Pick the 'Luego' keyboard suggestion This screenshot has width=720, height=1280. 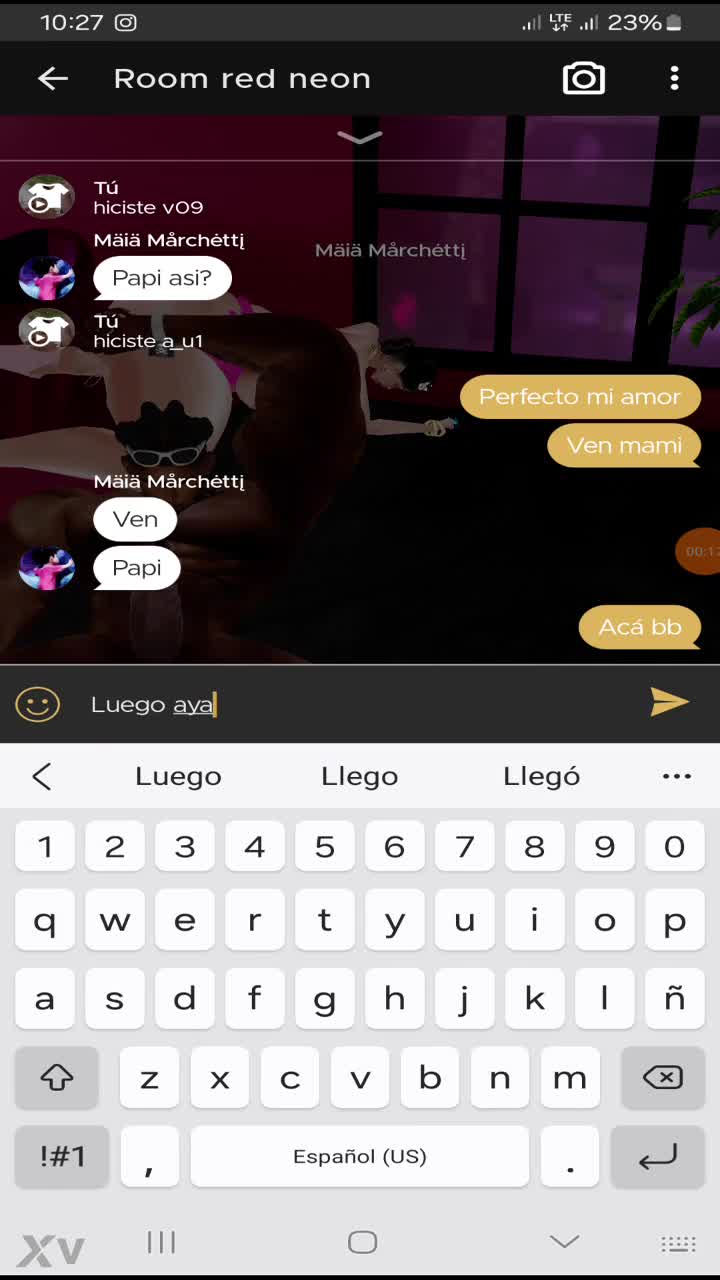coord(178,776)
